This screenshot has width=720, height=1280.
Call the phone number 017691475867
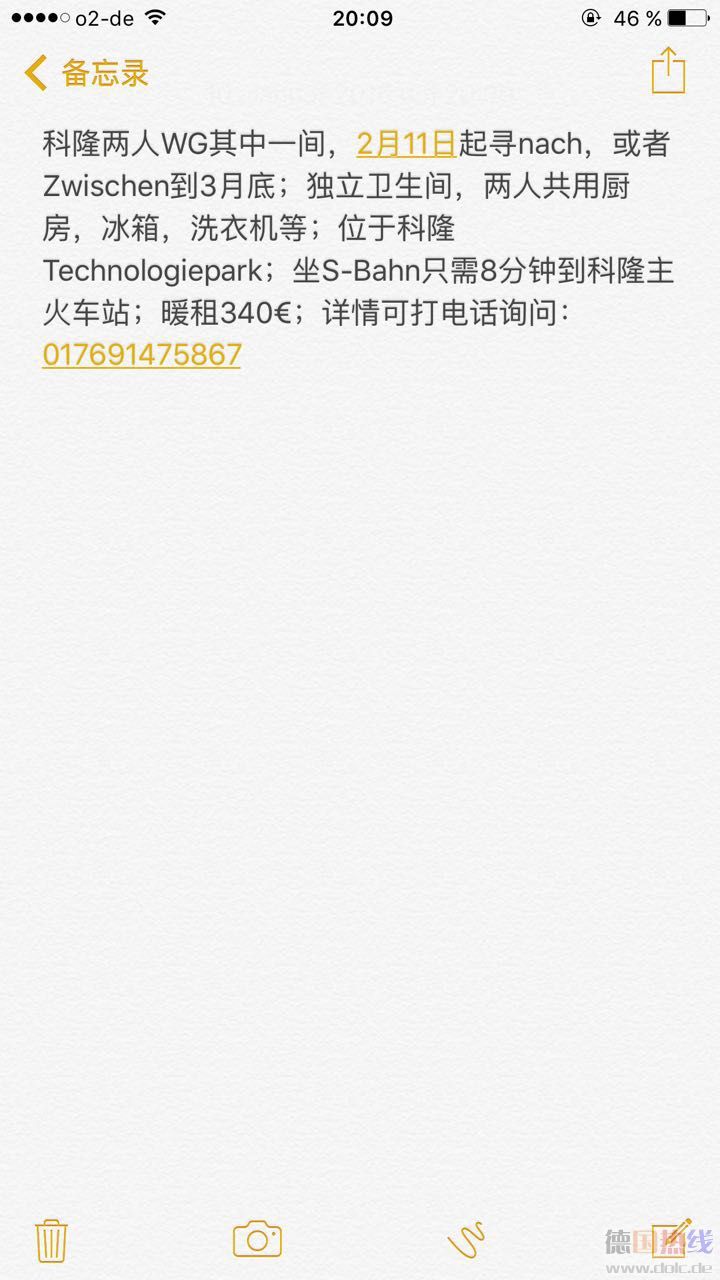(x=142, y=354)
